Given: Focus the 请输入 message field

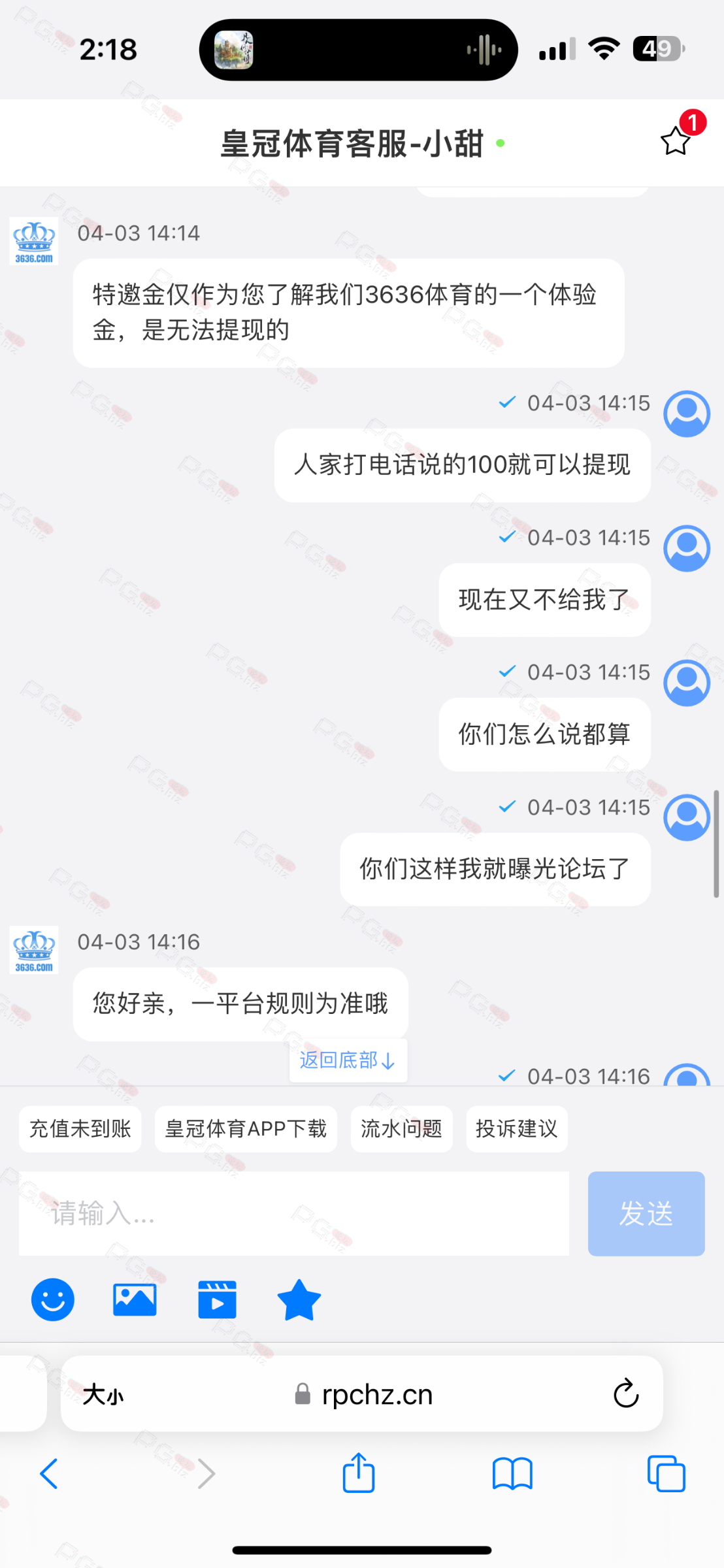Looking at the screenshot, I should point(293,1213).
